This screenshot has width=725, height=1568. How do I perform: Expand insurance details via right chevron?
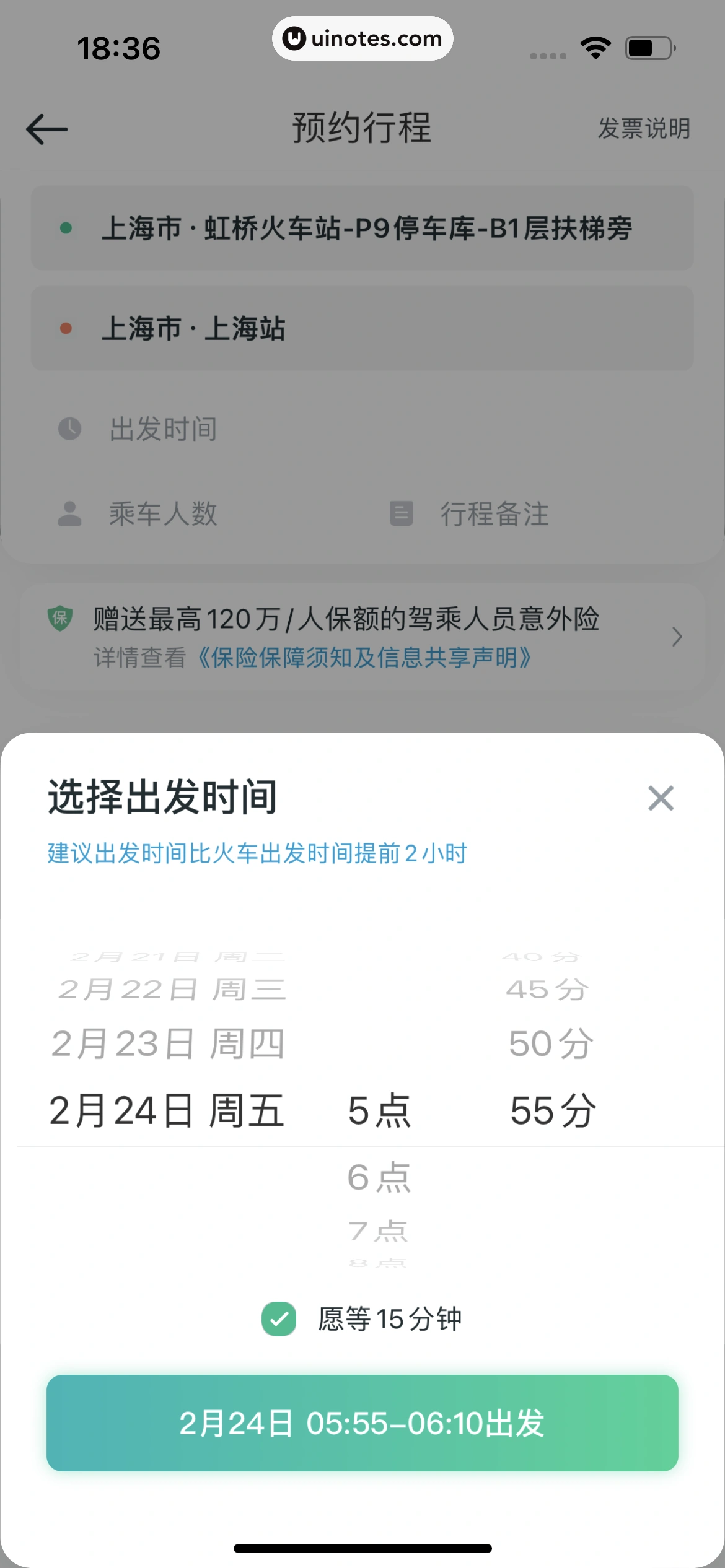pos(677,637)
